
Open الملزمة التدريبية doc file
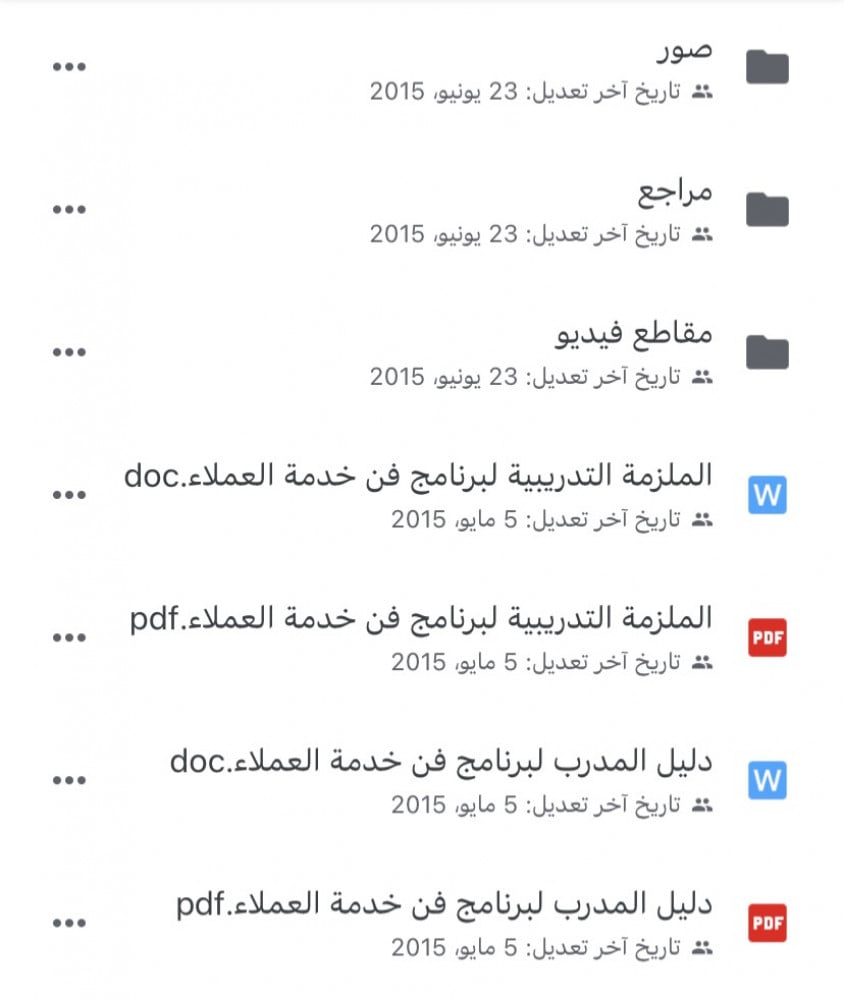418,477
